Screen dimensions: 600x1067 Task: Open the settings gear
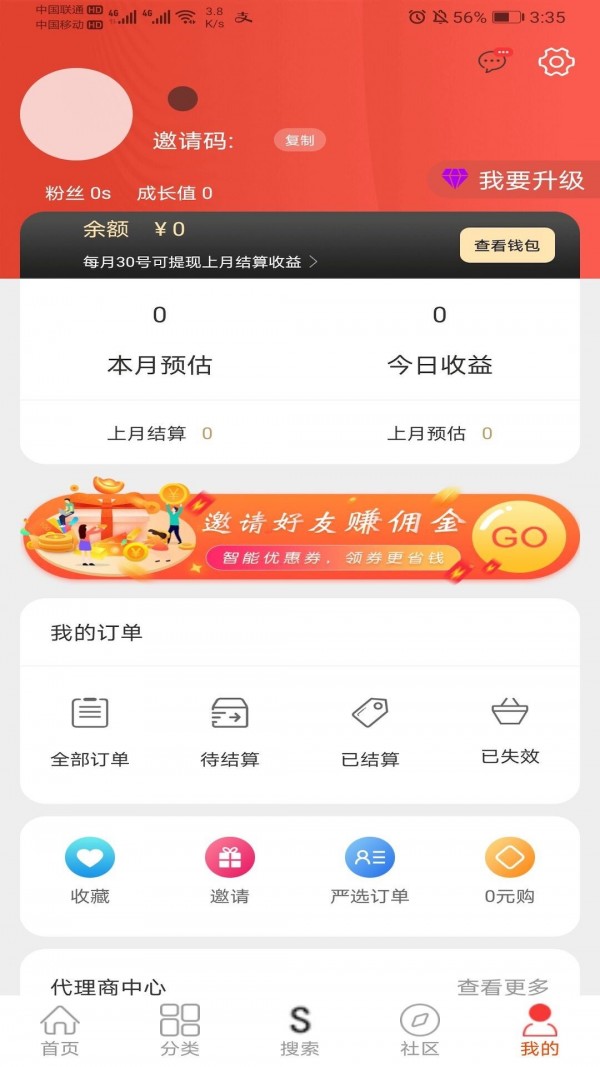click(x=556, y=62)
